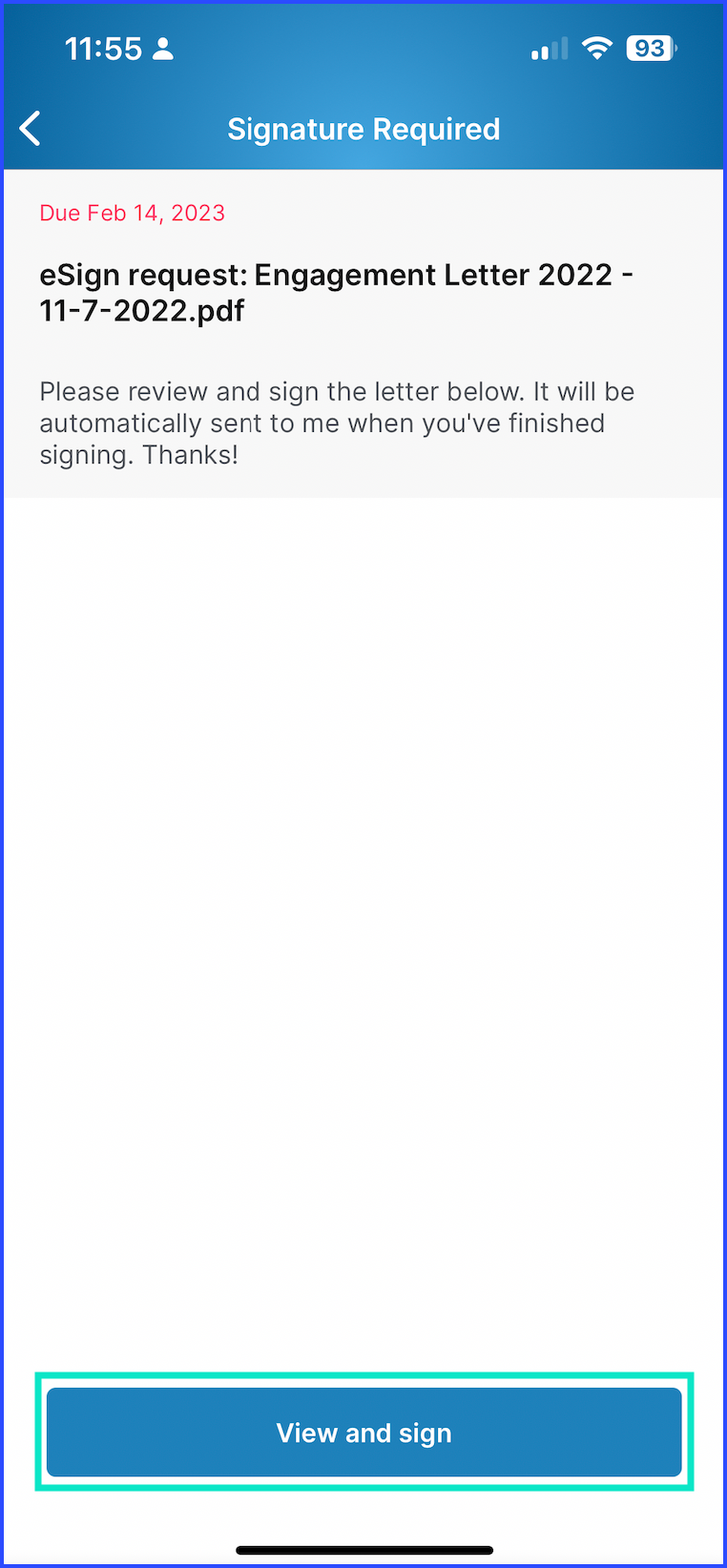Go back from Signature Required screen
This screenshot has width=727, height=1568.
coord(31,129)
